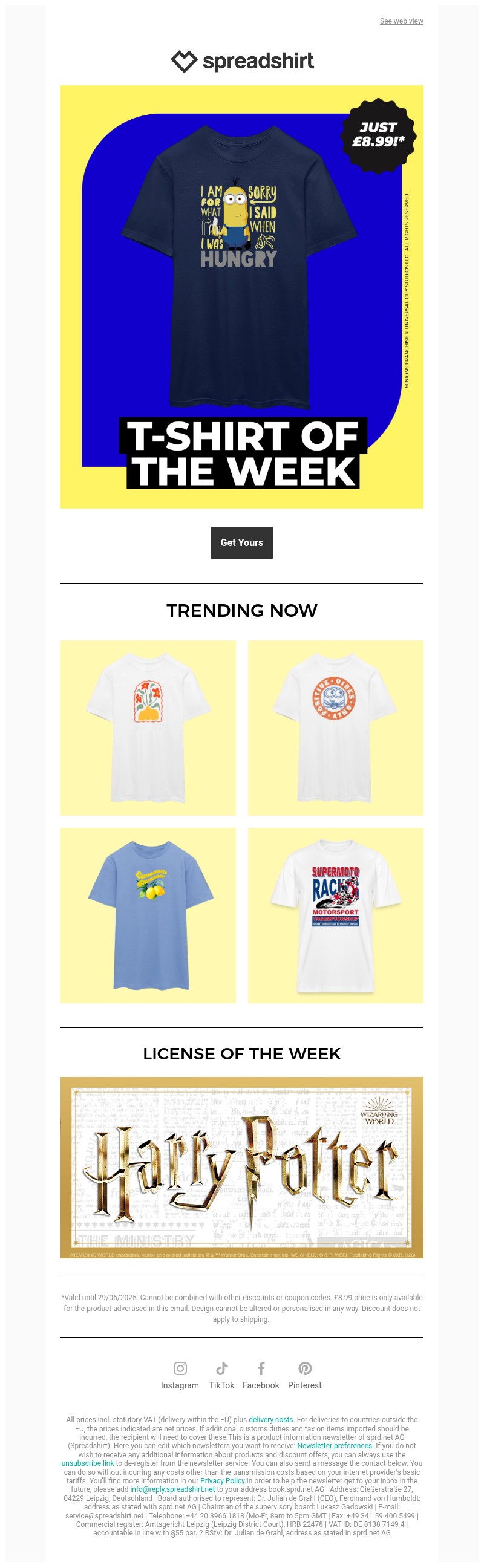Open the blue lemon t-shirt tile
Screen dimensions: 484x1568
[x=148, y=915]
